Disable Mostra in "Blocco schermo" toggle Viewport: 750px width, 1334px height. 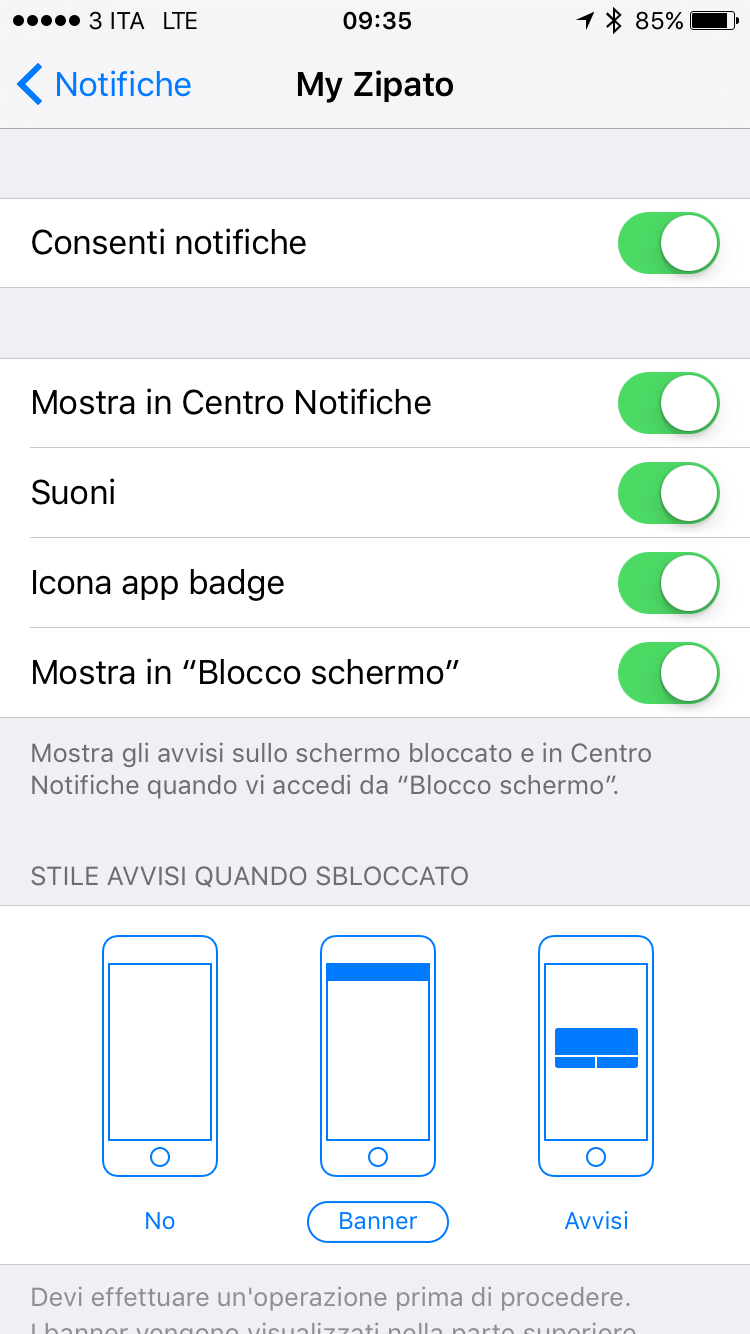click(x=668, y=673)
